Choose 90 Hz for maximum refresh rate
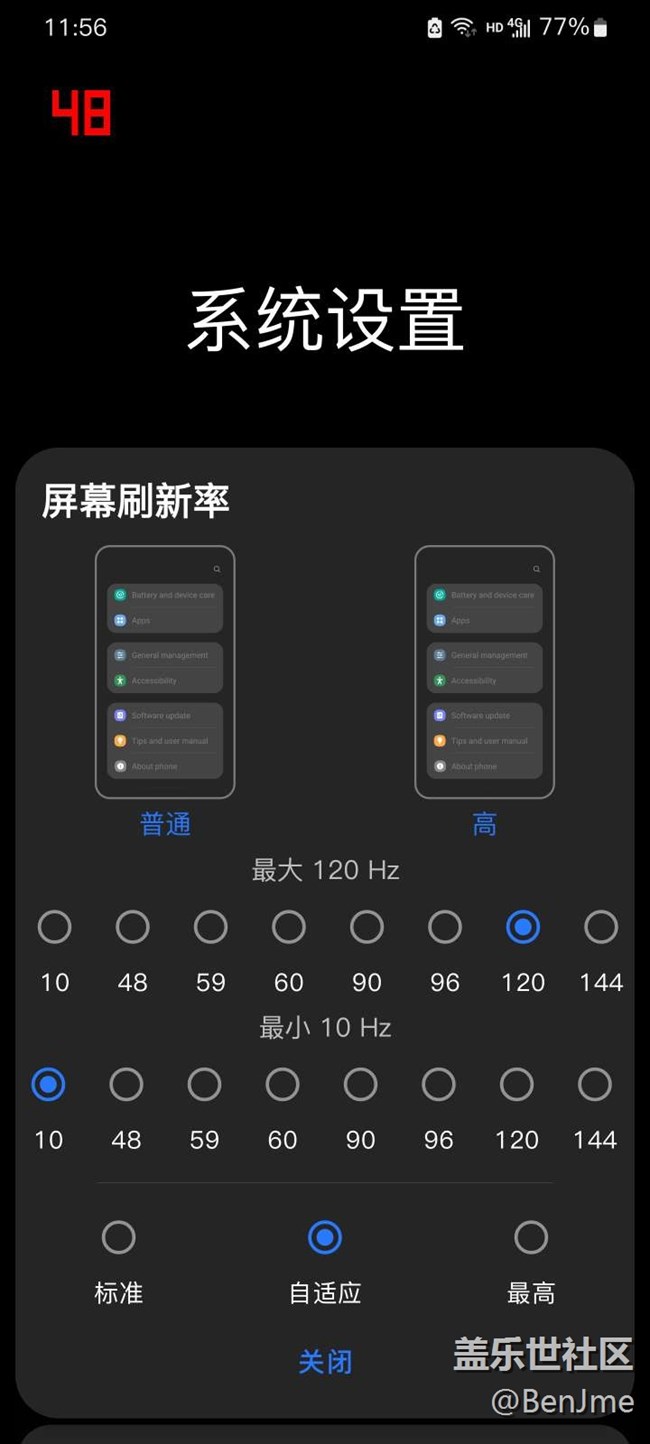650x1444 pixels. [367, 927]
